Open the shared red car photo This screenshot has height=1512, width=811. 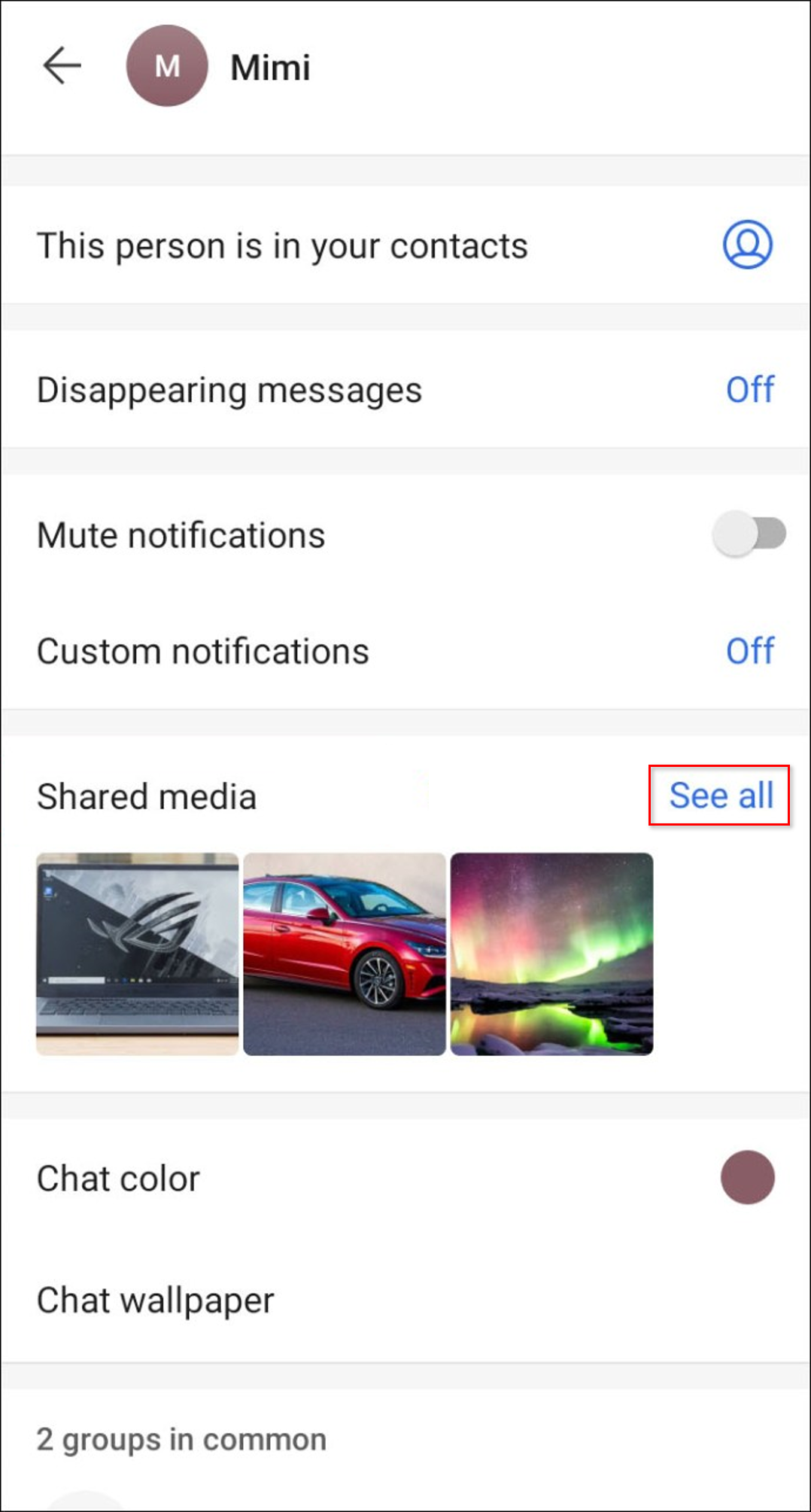(345, 954)
